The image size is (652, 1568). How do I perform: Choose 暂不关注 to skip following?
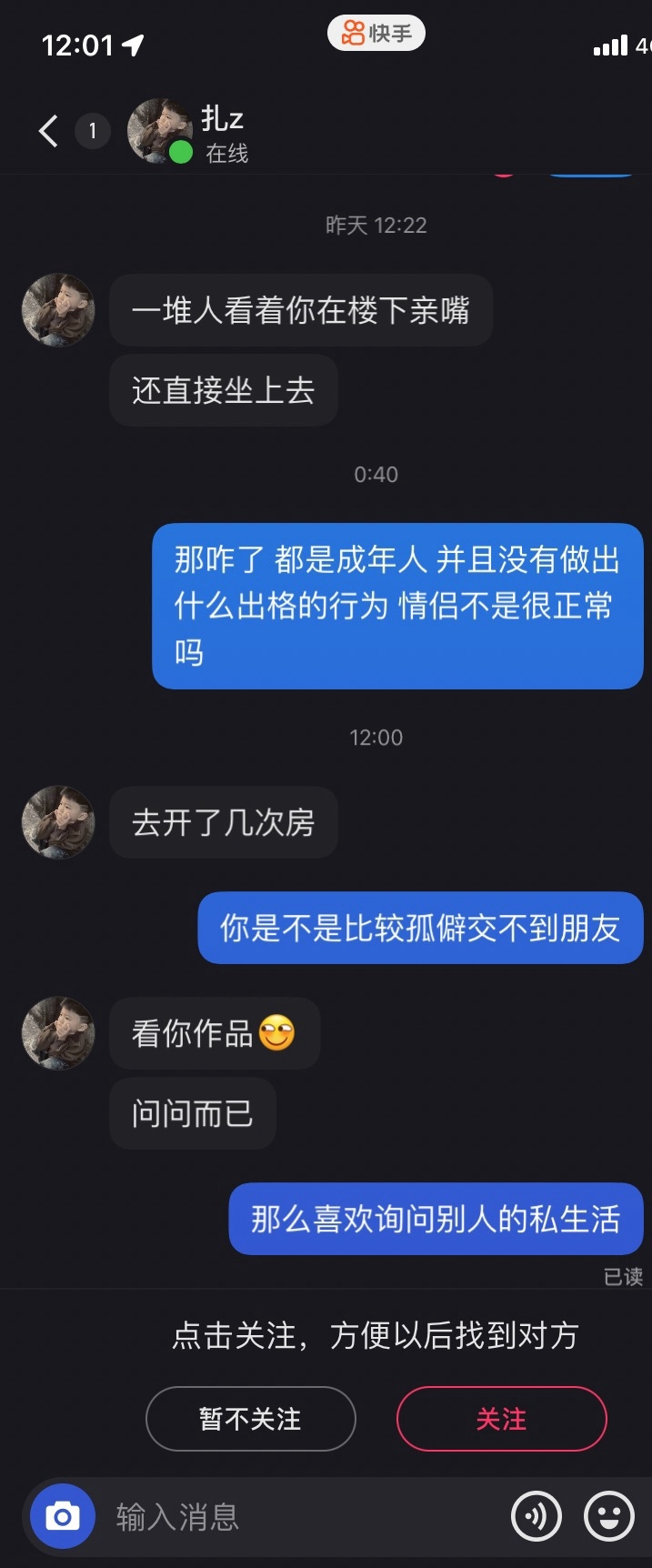250,1418
